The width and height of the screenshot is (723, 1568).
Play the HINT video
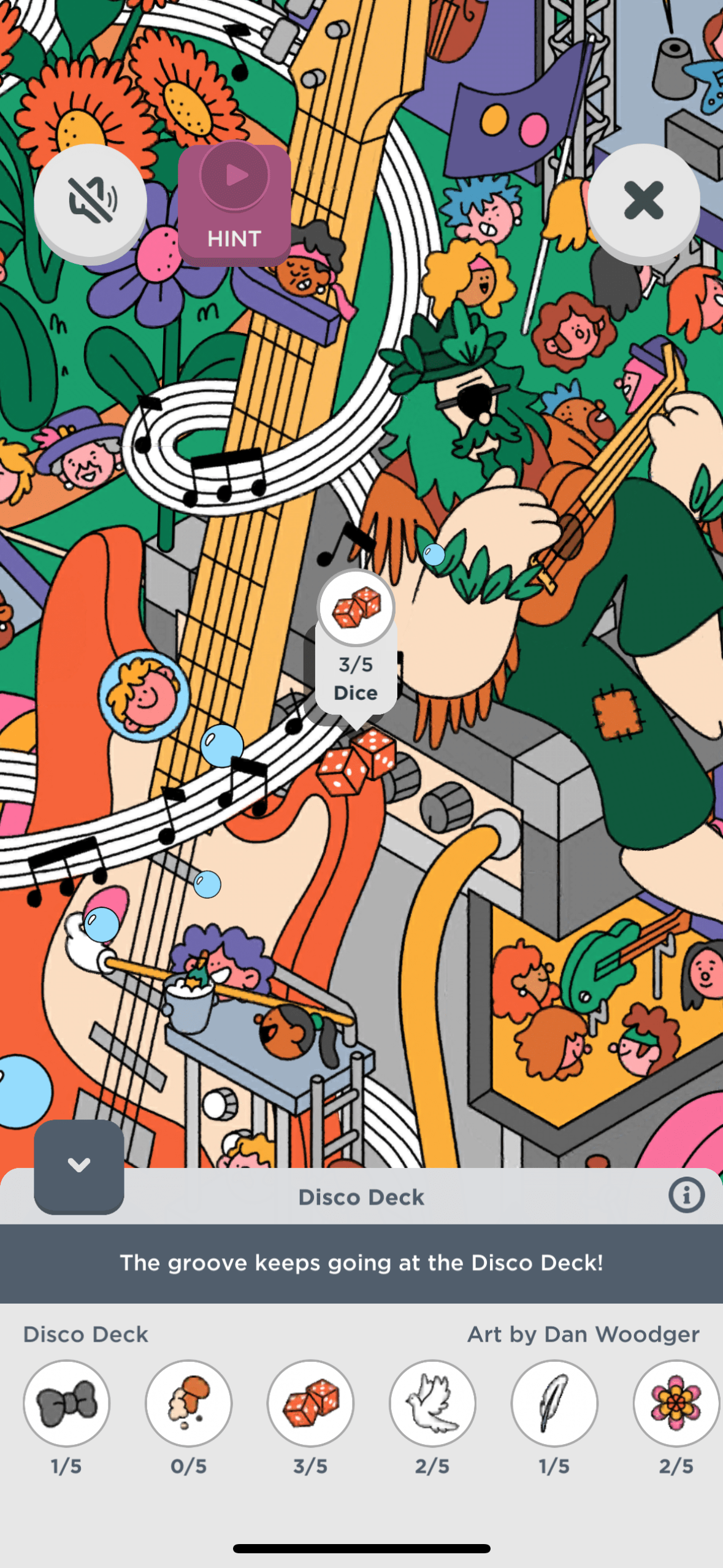(234, 202)
